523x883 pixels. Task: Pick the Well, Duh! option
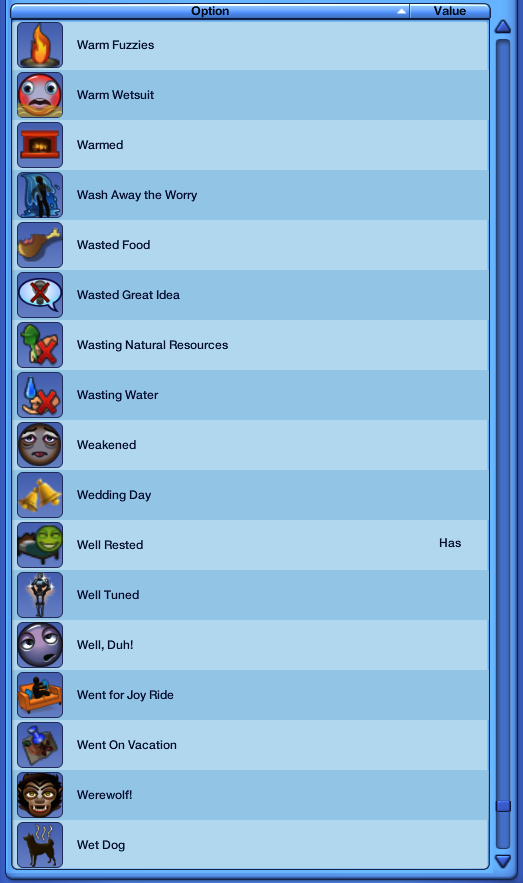[250, 645]
